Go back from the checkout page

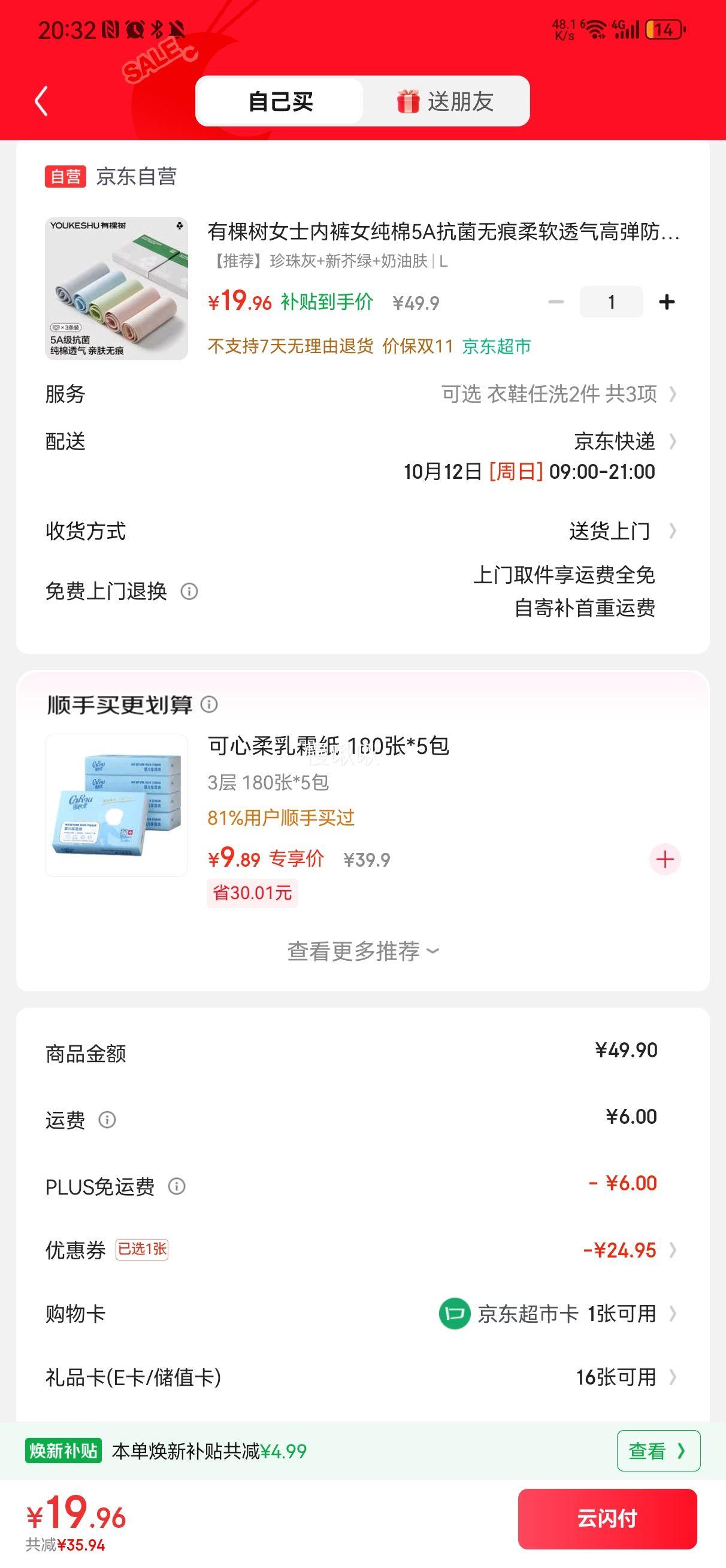[x=41, y=101]
